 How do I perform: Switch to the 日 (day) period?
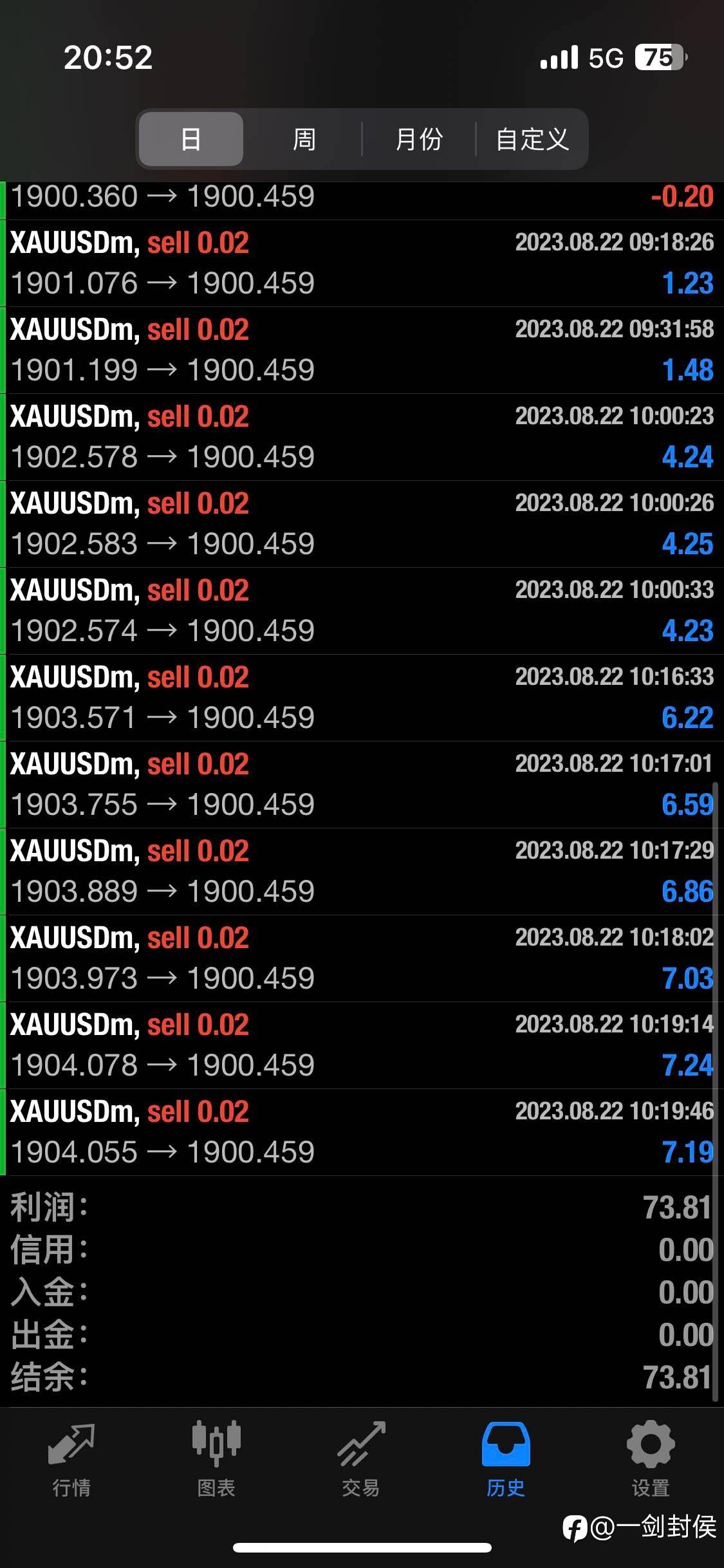pyautogui.click(x=191, y=139)
